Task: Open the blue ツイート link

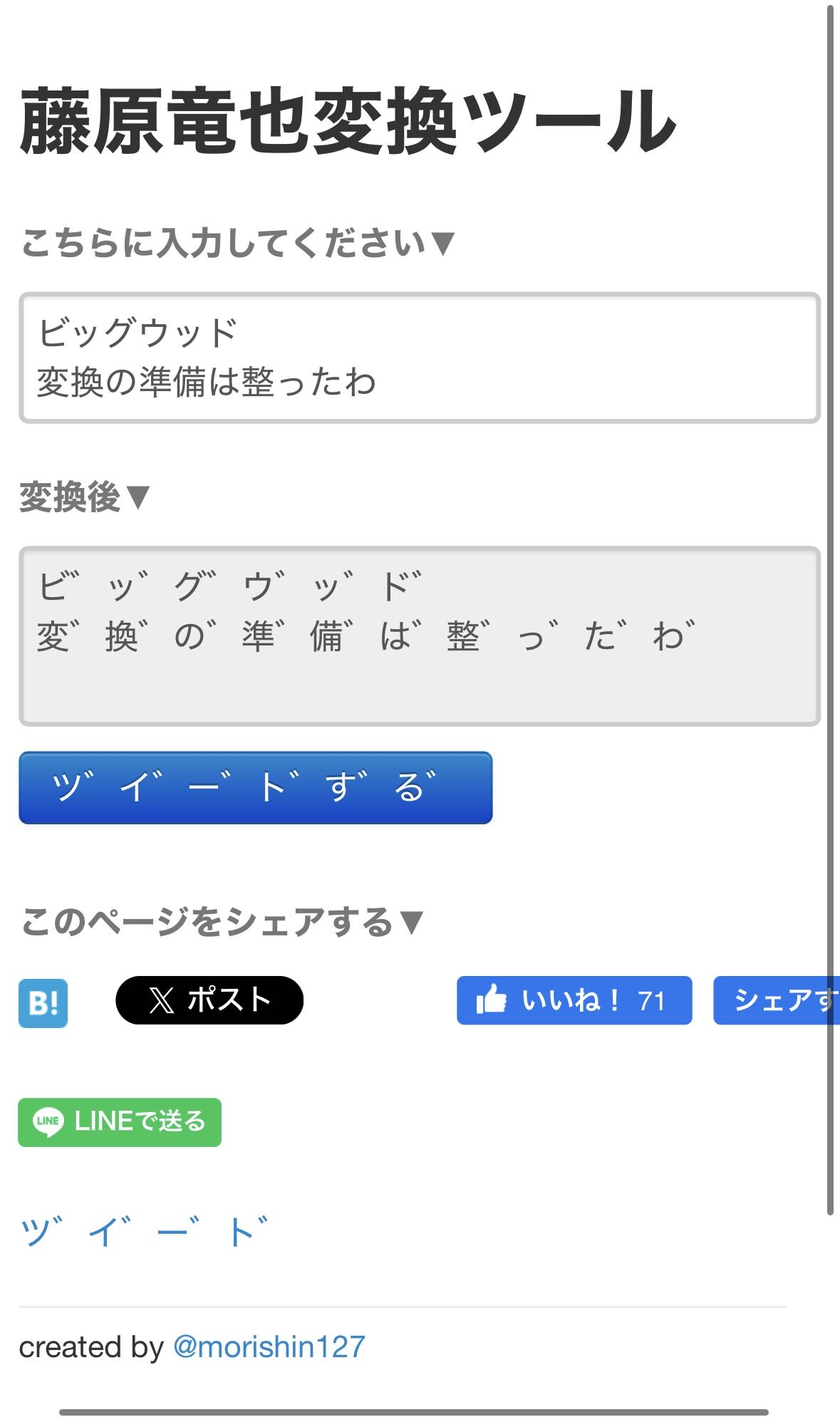Action: (x=144, y=1232)
